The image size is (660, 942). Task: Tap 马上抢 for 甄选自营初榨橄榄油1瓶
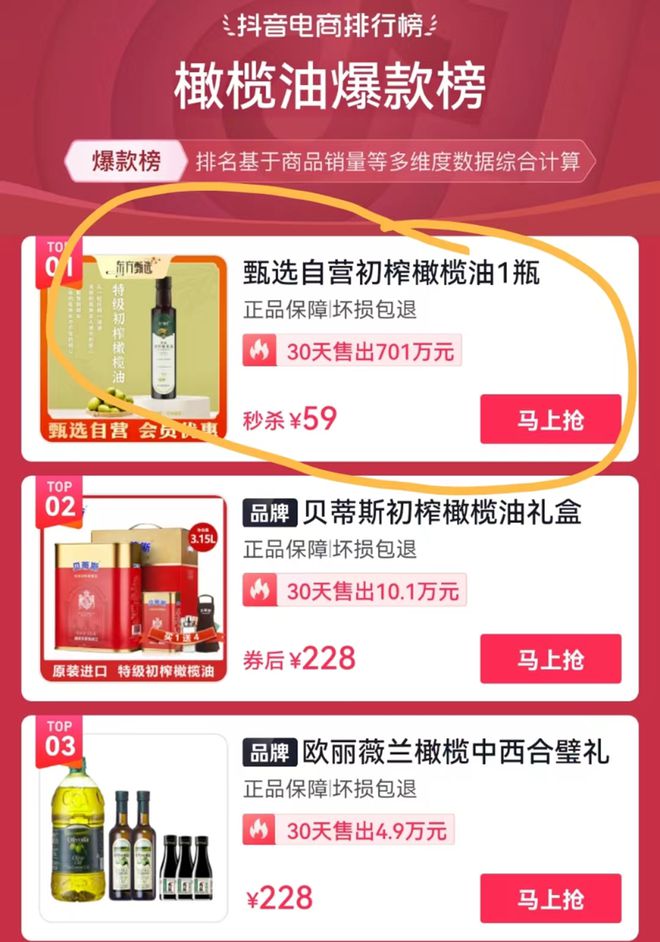point(550,419)
